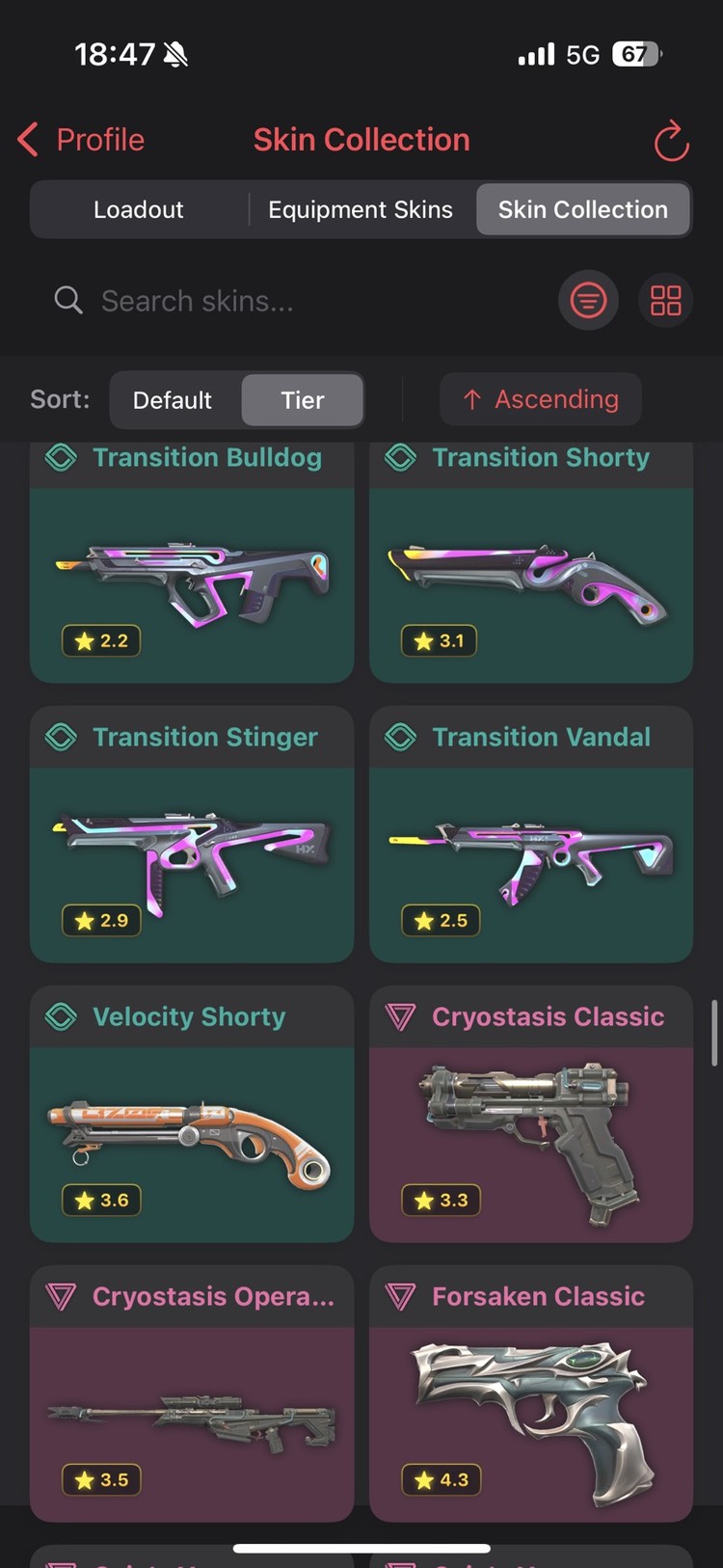This screenshot has width=723, height=1568.
Task: Refresh the skin collection
Action: (671, 142)
